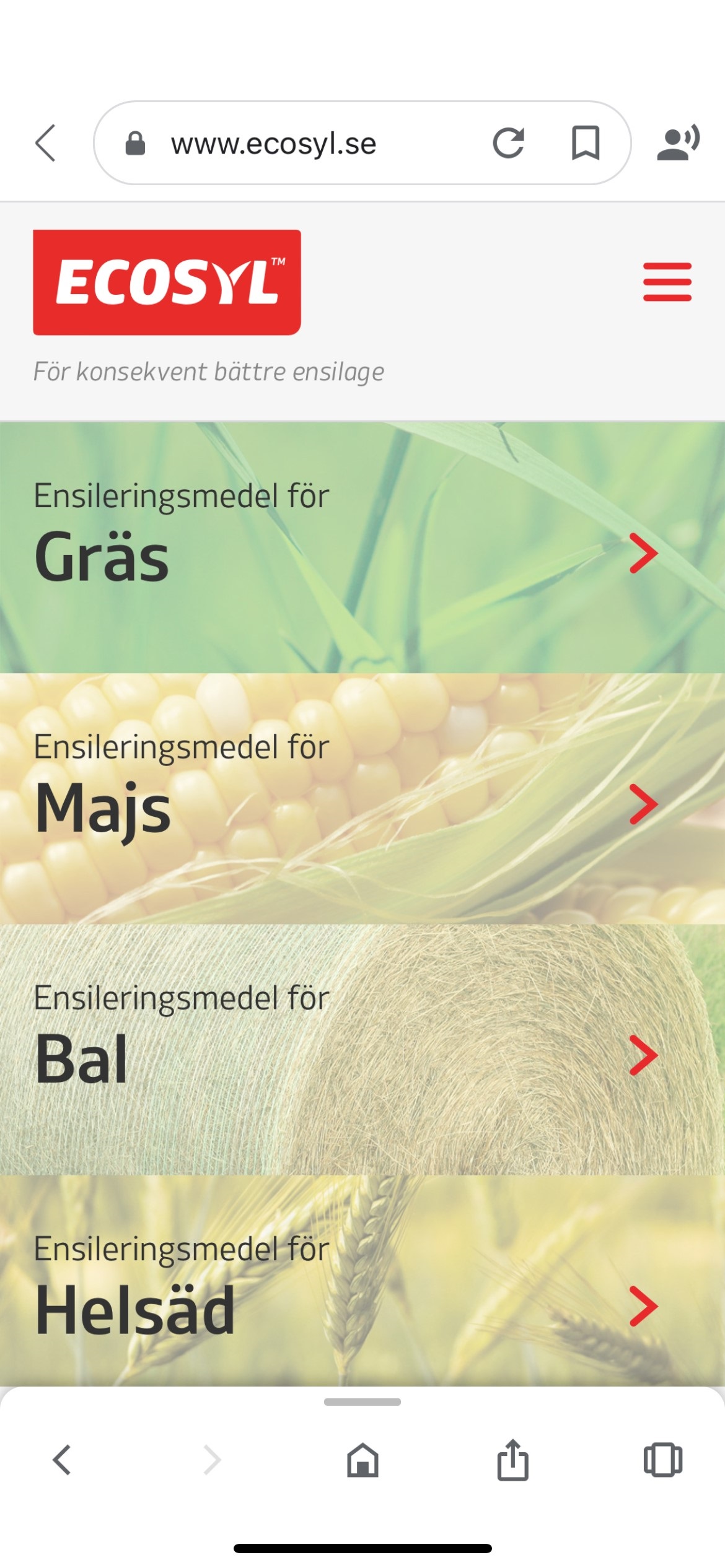This screenshot has height=1568, width=725.
Task: Open Ensileringsmedel för Gräs
Action: 362,548
